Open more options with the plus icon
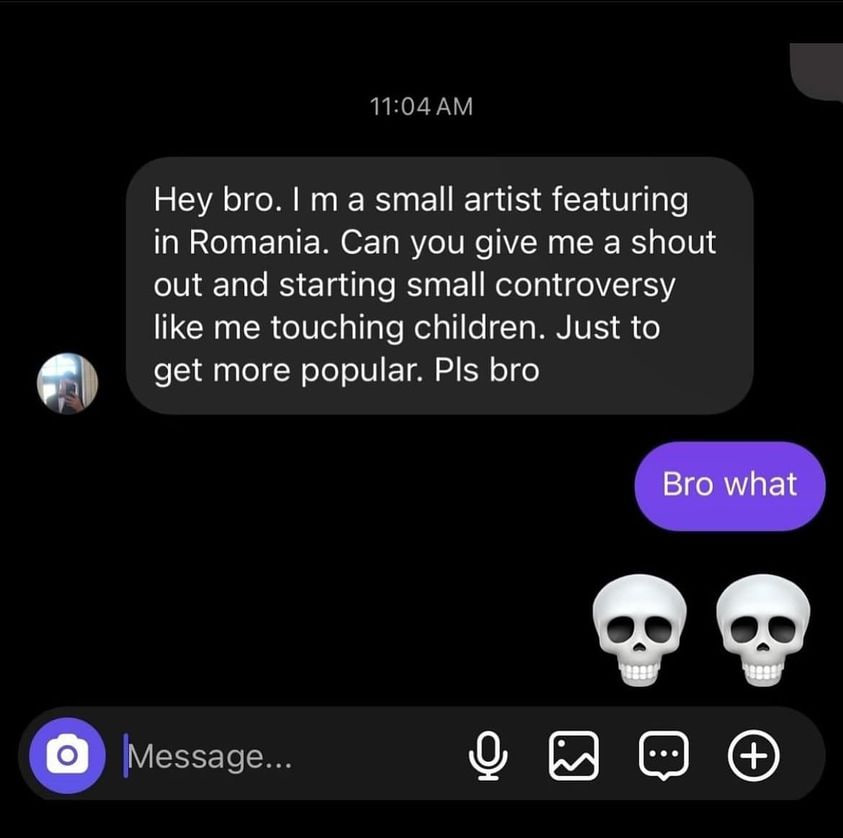The image size is (843, 838). coord(753,755)
